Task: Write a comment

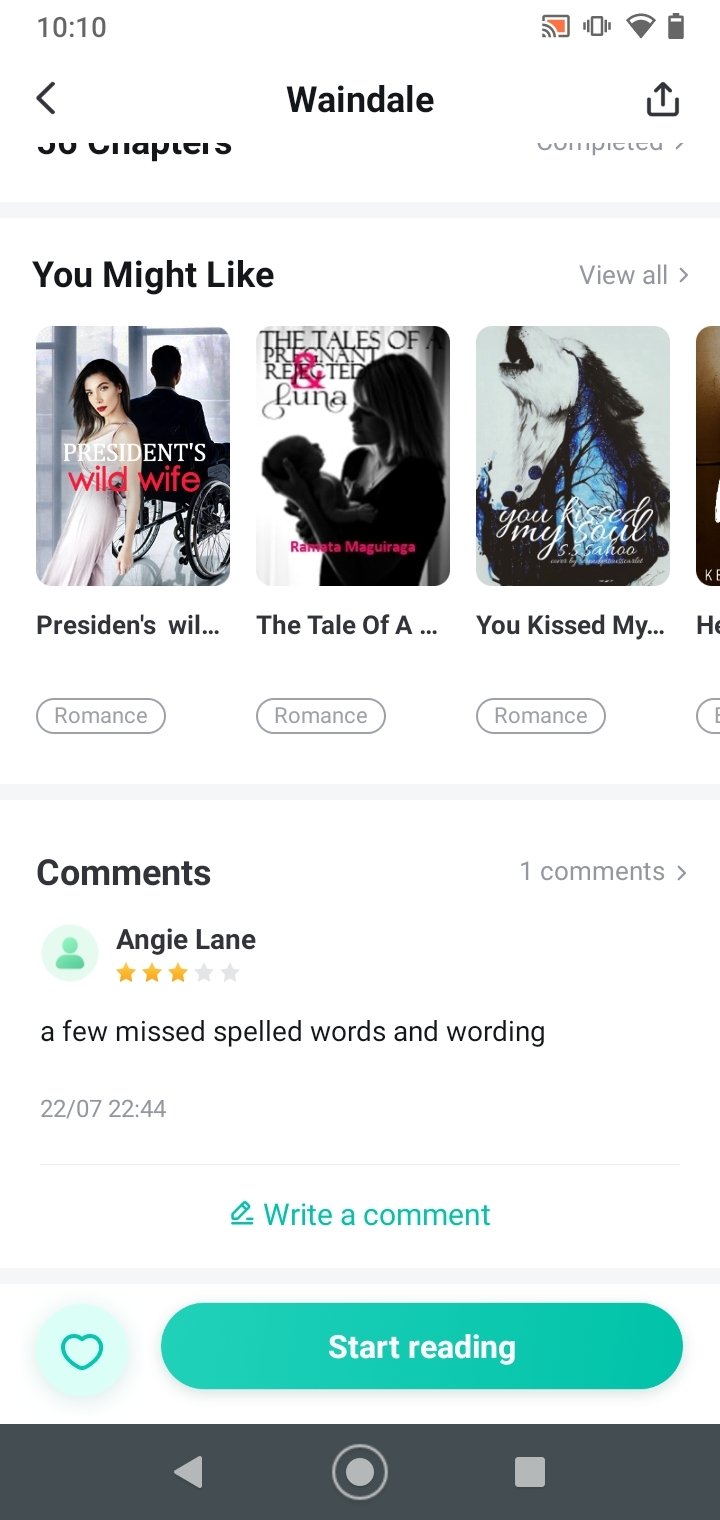Action: tap(360, 1215)
